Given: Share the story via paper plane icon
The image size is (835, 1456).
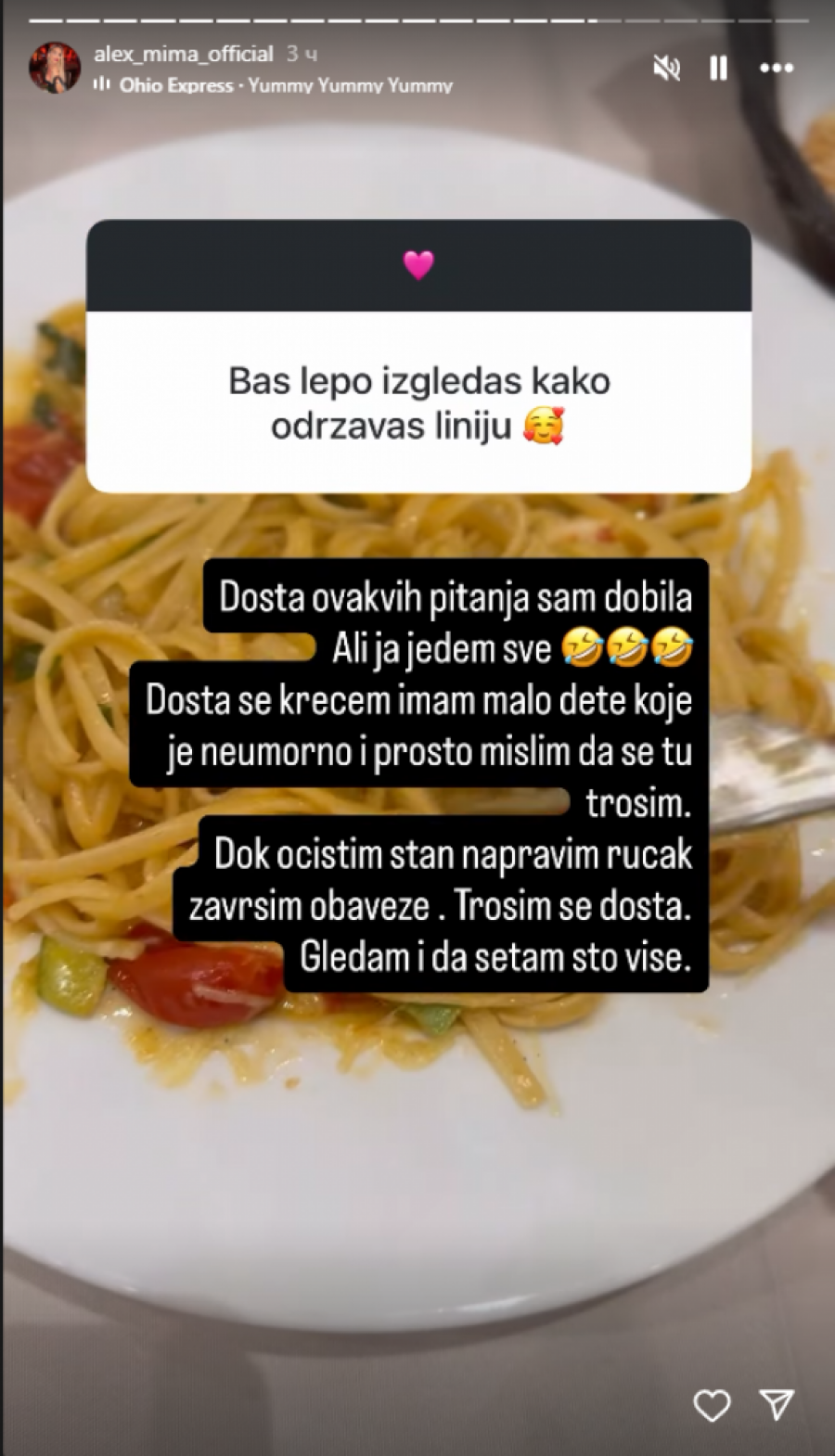Looking at the screenshot, I should coord(776,1405).
